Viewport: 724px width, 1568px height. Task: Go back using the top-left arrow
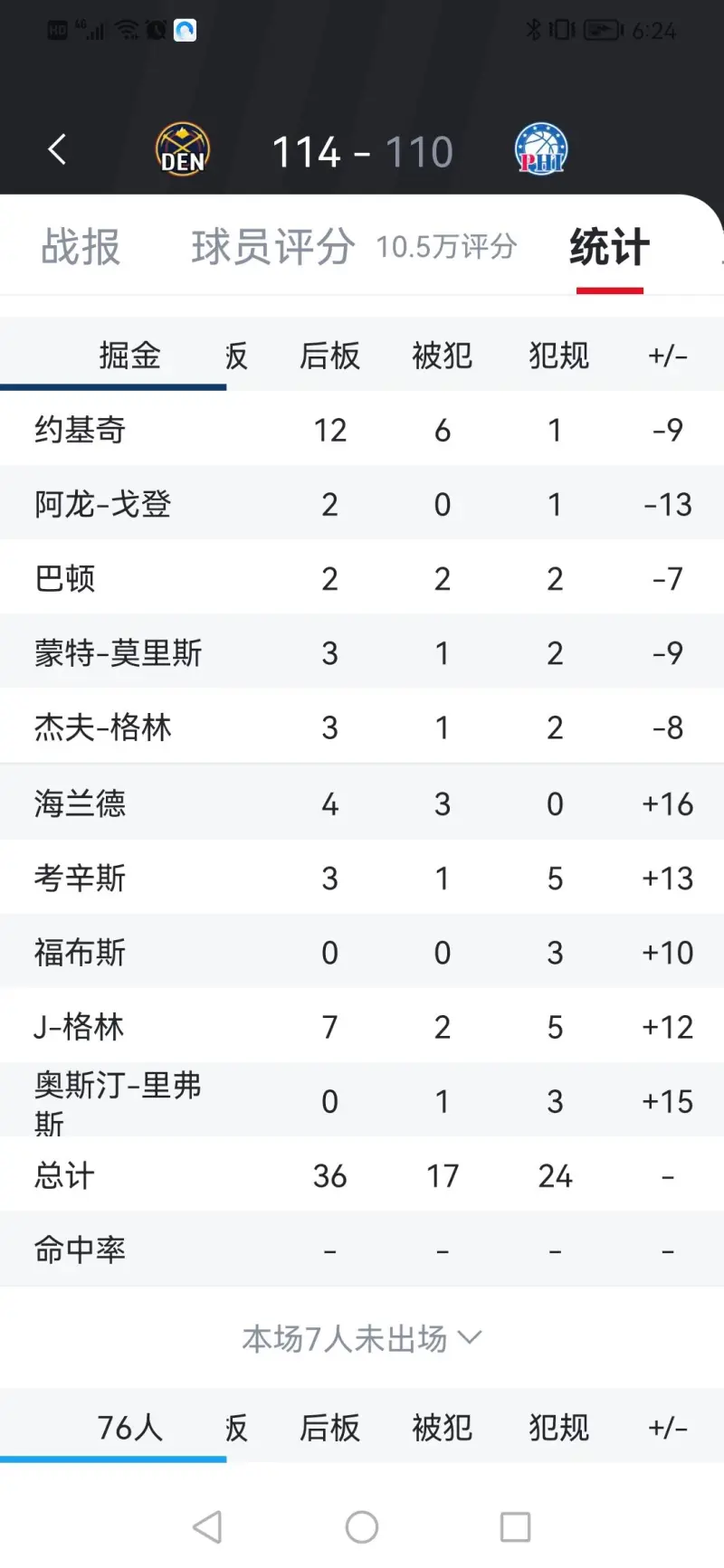(x=57, y=149)
